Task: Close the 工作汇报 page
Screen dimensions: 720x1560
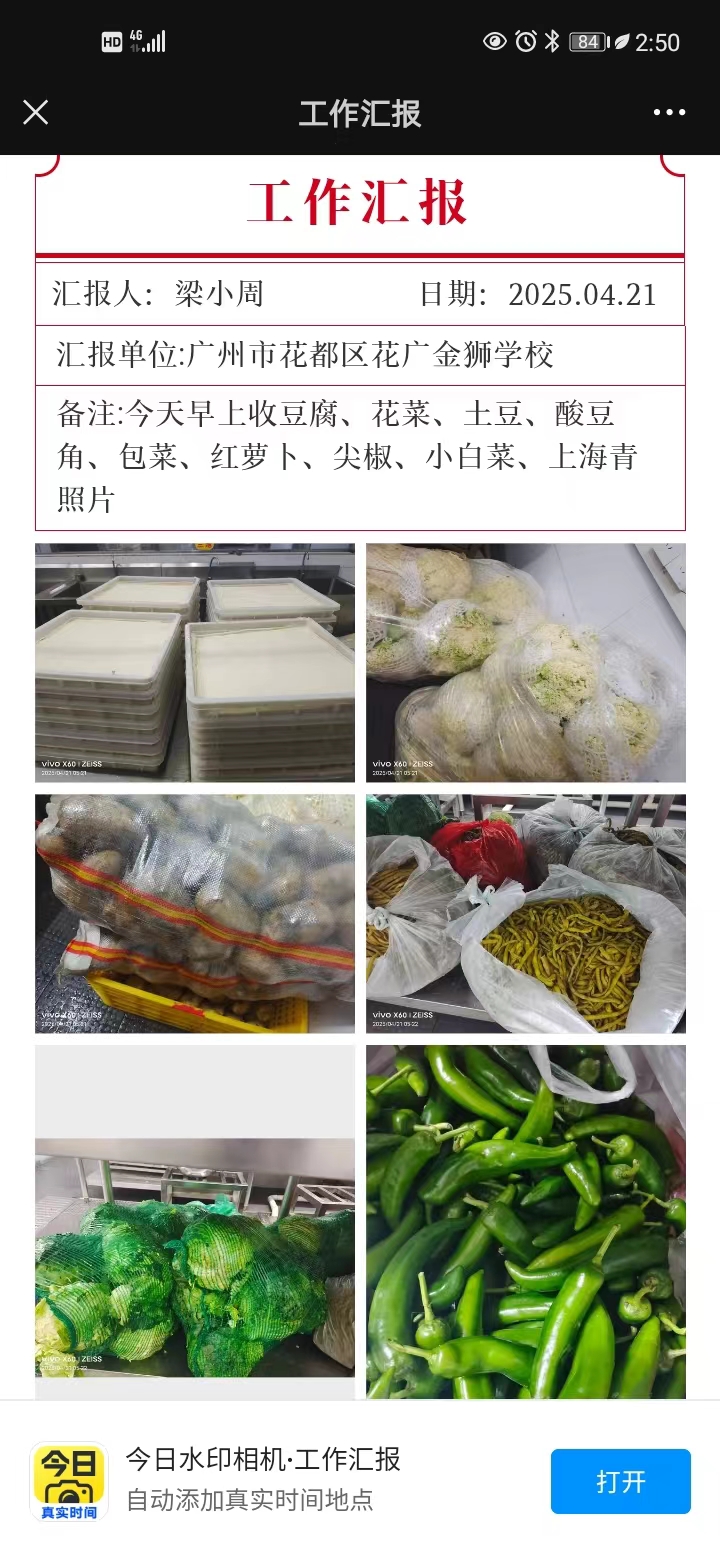Action: click(35, 112)
